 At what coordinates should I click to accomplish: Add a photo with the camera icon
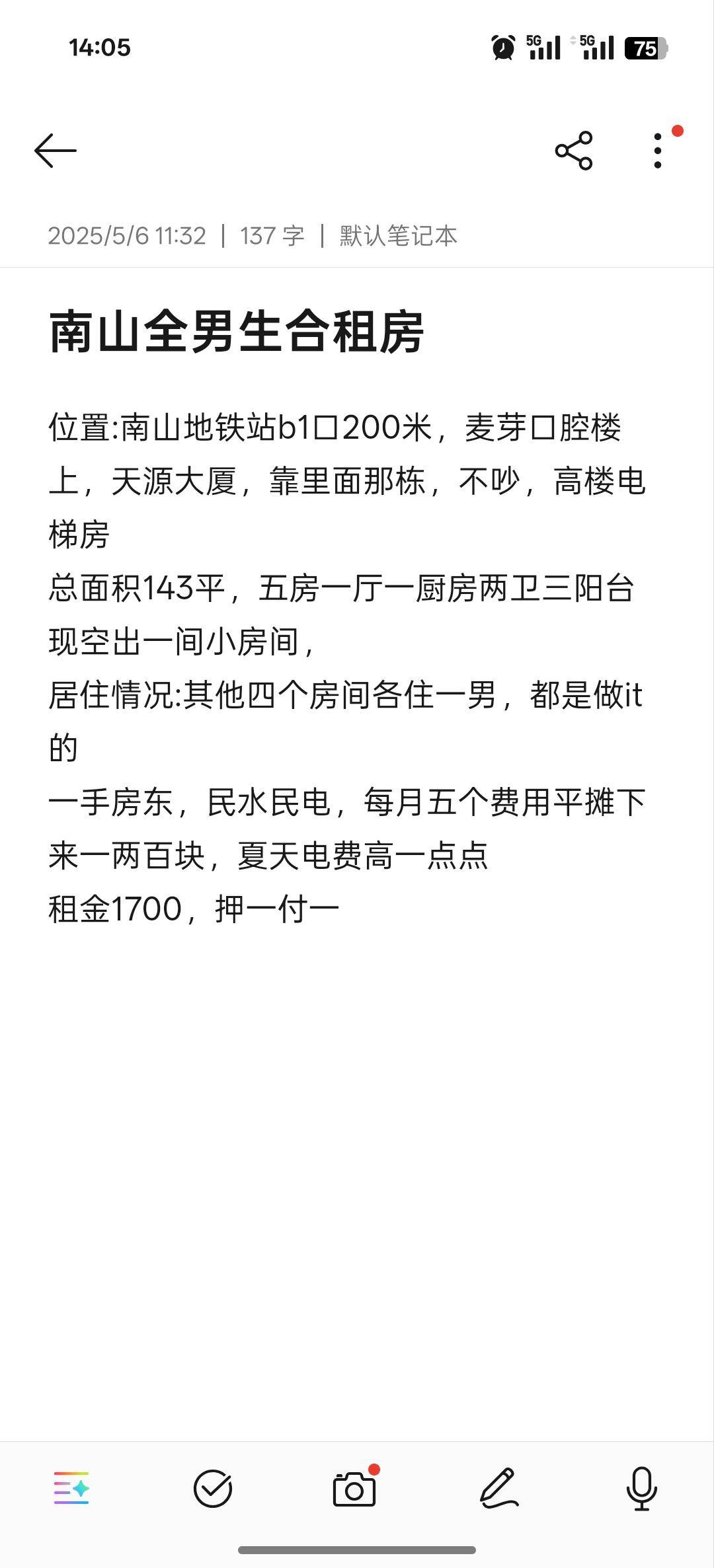pos(354,1489)
